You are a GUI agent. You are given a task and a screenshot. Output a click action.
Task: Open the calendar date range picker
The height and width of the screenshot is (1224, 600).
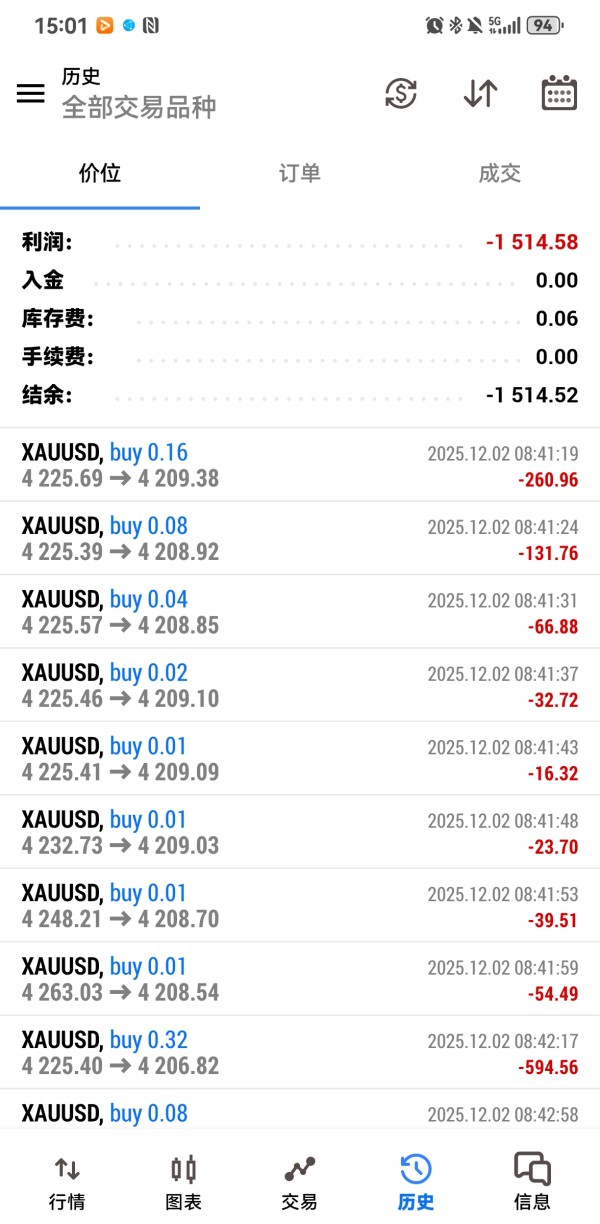click(559, 93)
